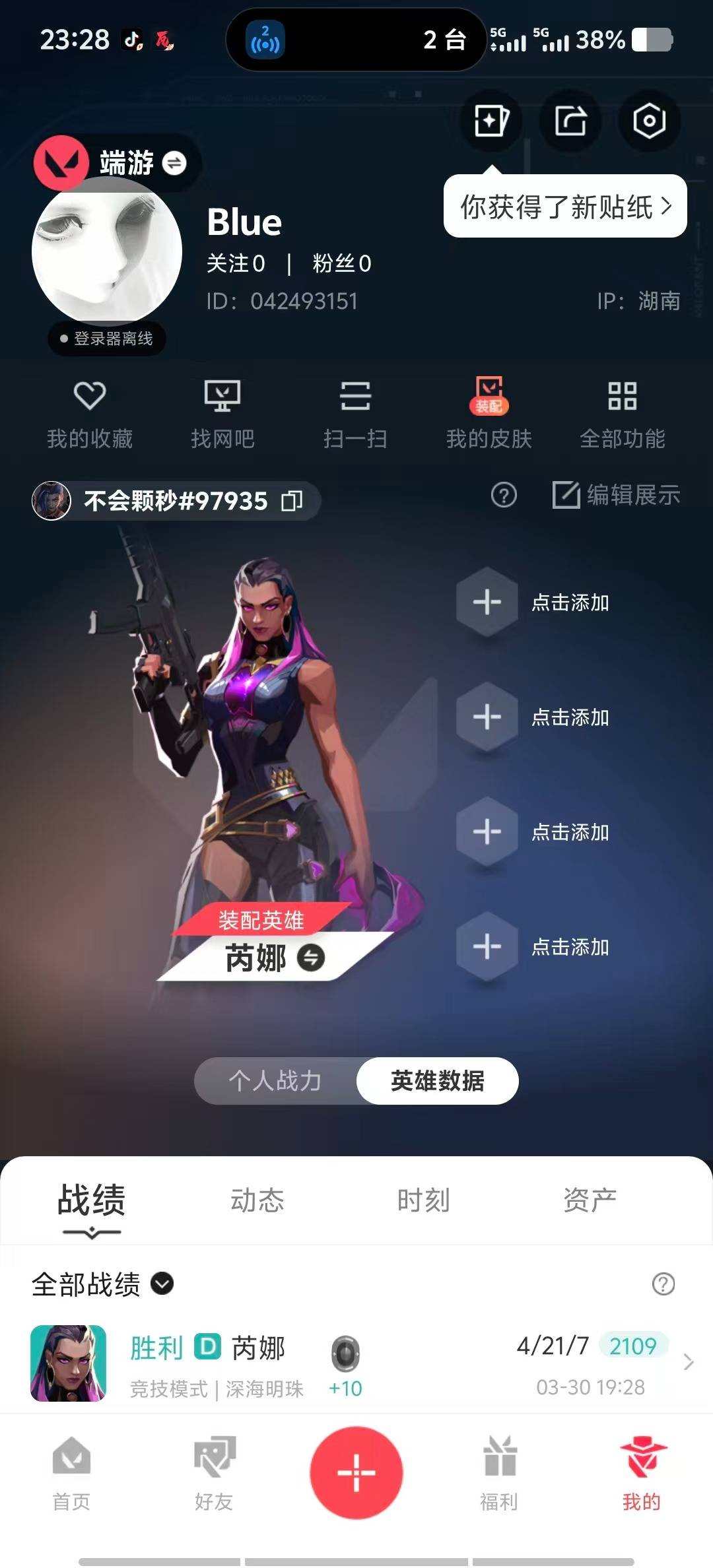Open the 你获得了新贴纸 notification
The height and width of the screenshot is (1568, 713).
[x=565, y=207]
